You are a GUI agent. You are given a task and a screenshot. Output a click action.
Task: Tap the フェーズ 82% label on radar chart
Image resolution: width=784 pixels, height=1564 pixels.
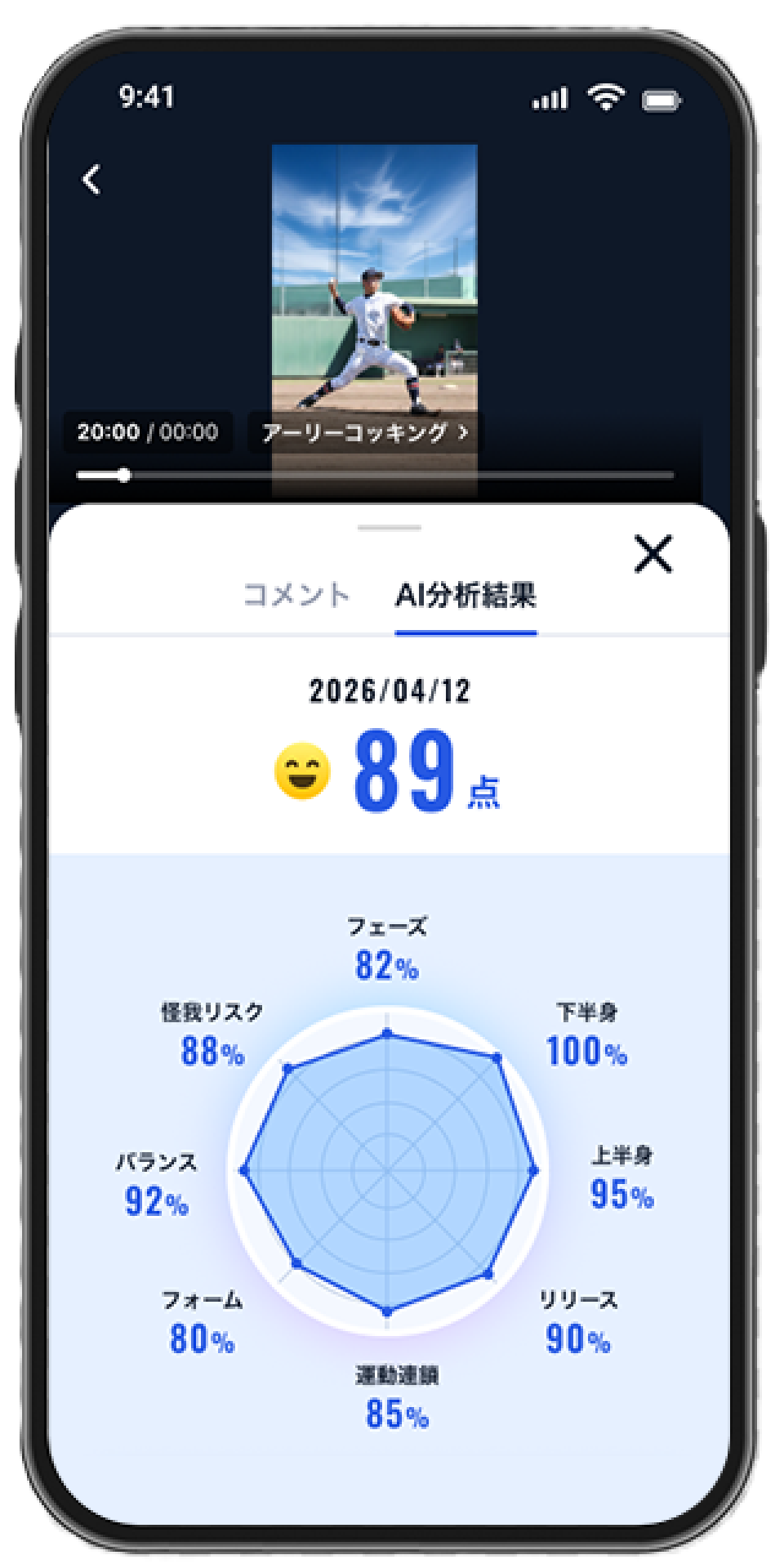click(x=387, y=948)
